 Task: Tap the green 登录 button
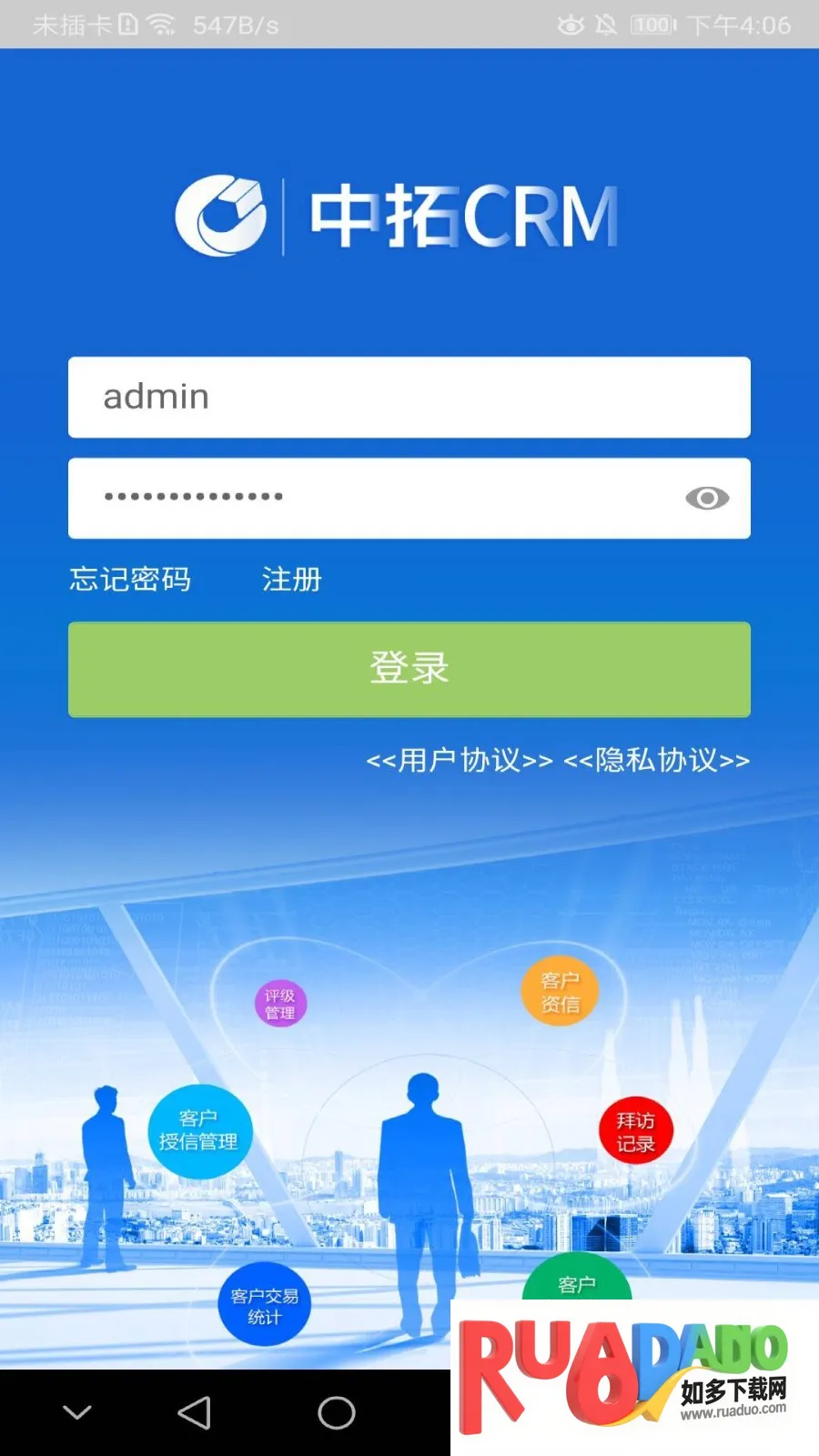[409, 669]
